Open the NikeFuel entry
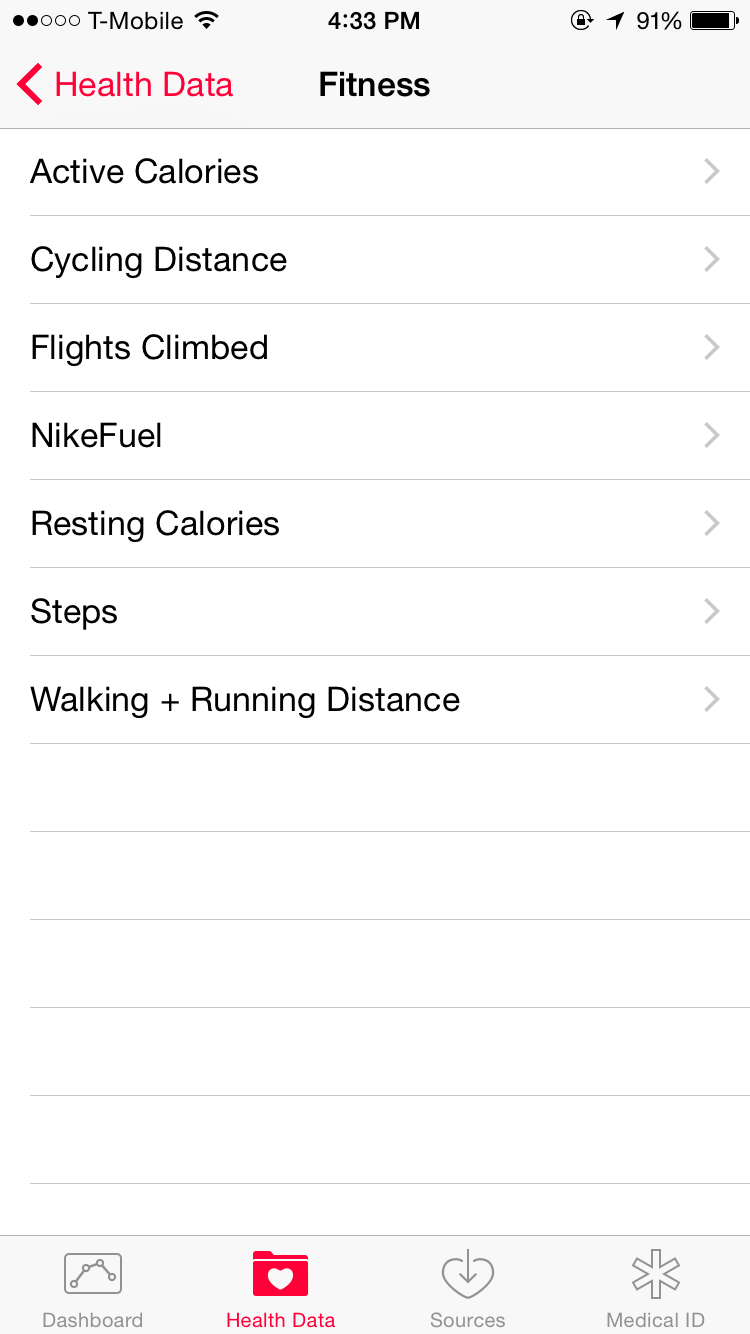The width and height of the screenshot is (750, 1334). (x=375, y=436)
